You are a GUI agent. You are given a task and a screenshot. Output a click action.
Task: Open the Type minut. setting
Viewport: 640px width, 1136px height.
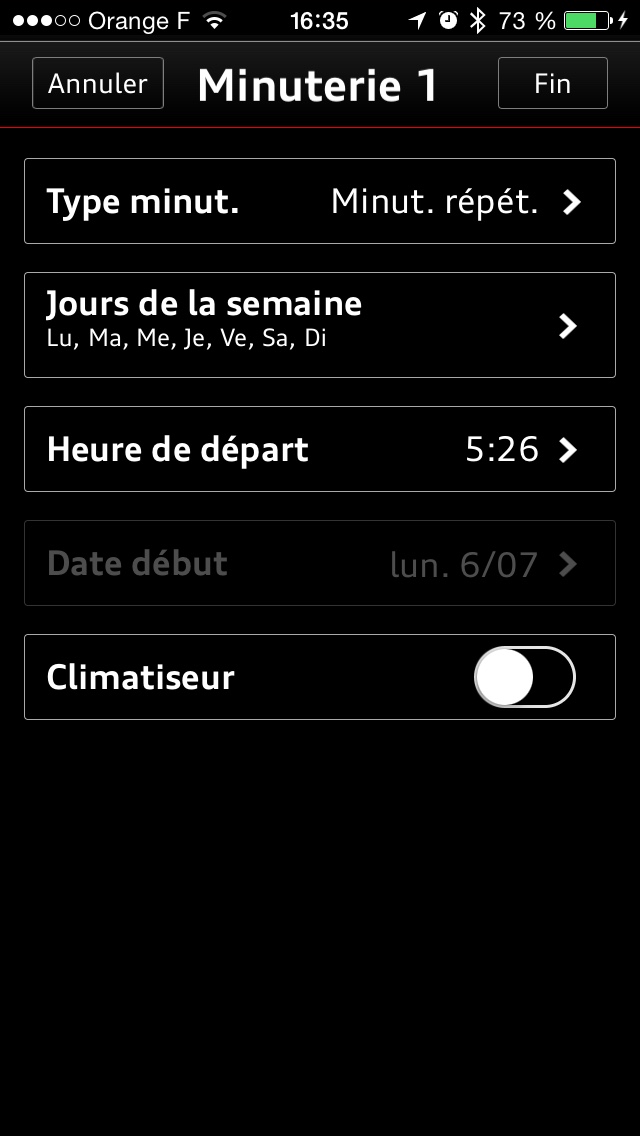tap(319, 201)
